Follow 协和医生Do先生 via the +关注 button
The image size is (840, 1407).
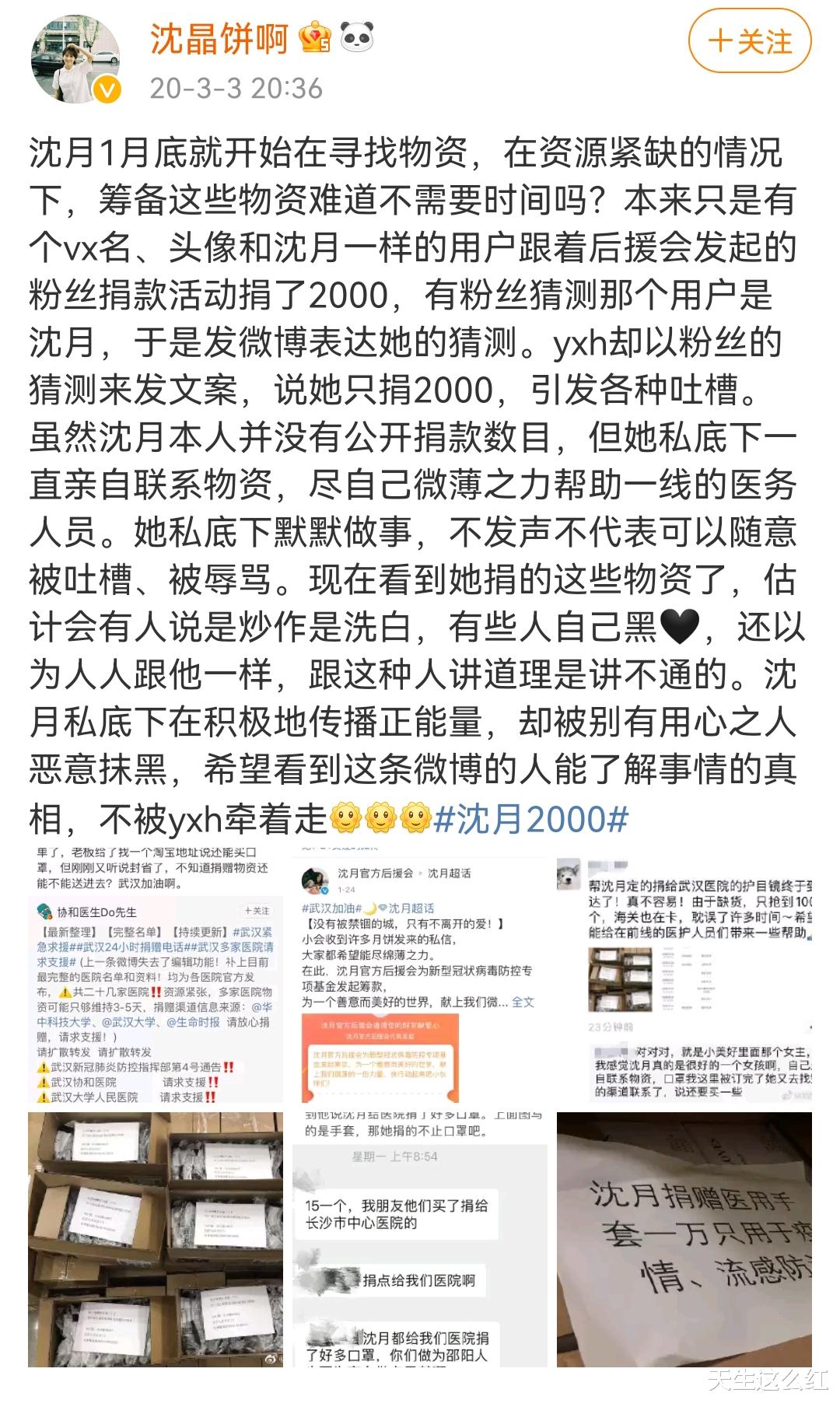(x=256, y=911)
